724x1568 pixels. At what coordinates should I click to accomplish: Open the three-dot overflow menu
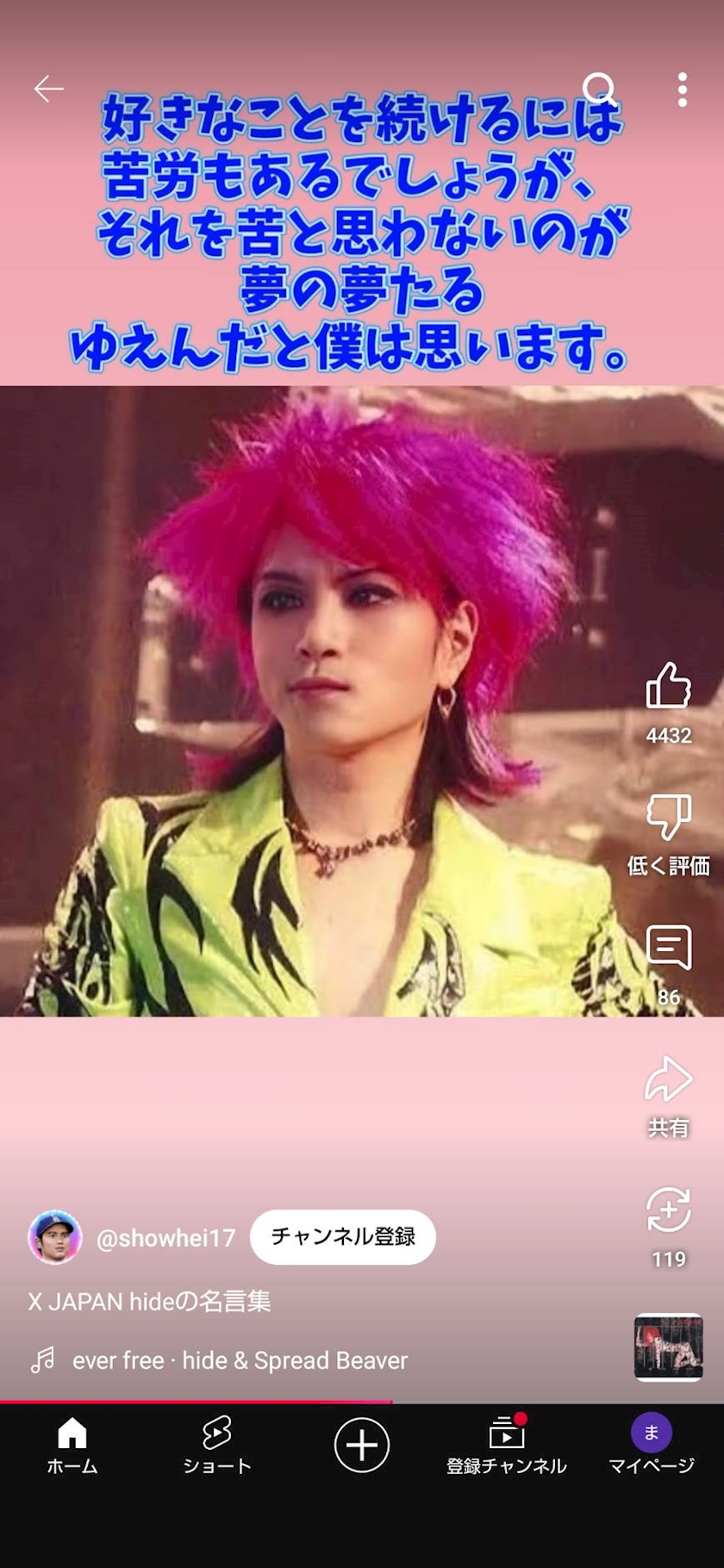coord(682,89)
